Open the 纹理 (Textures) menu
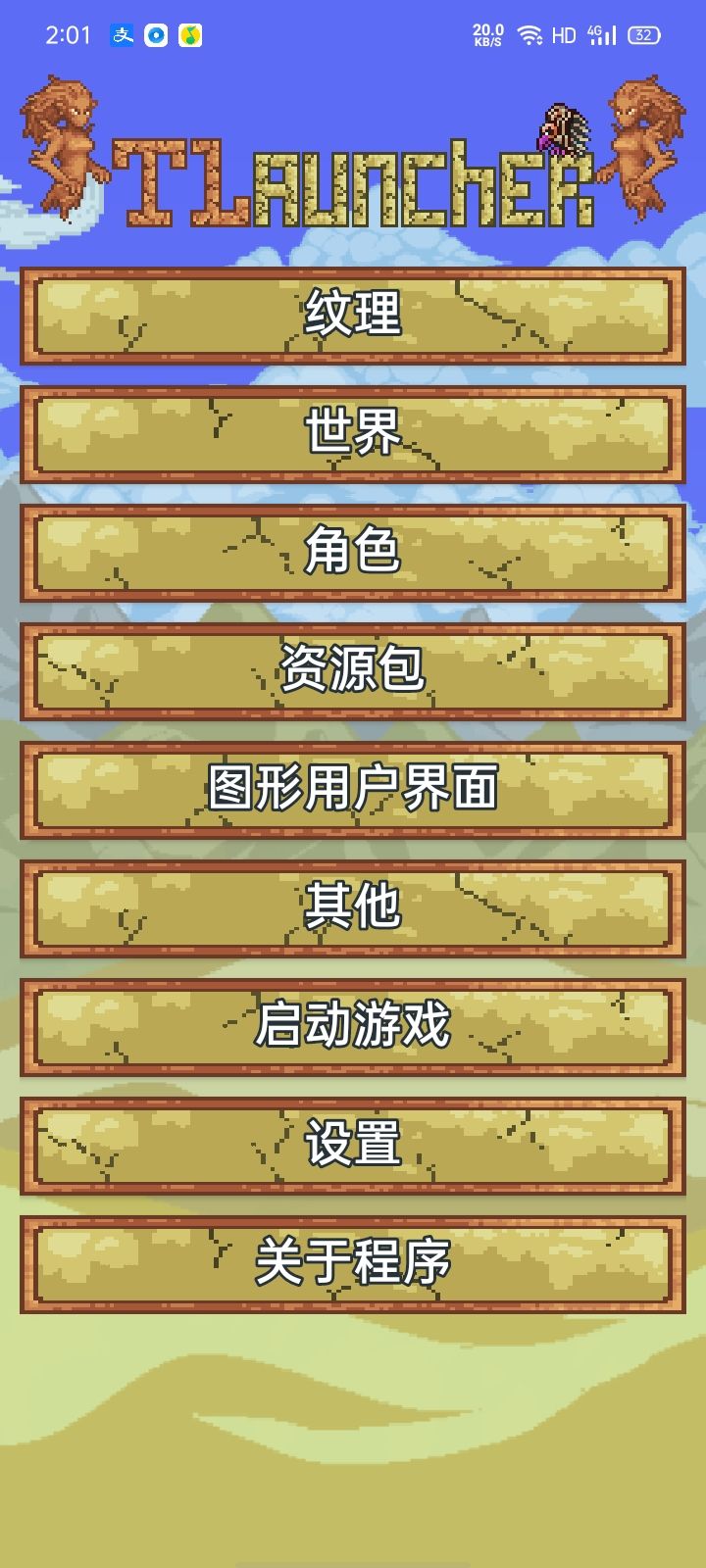706x1568 pixels. pyautogui.click(x=353, y=318)
